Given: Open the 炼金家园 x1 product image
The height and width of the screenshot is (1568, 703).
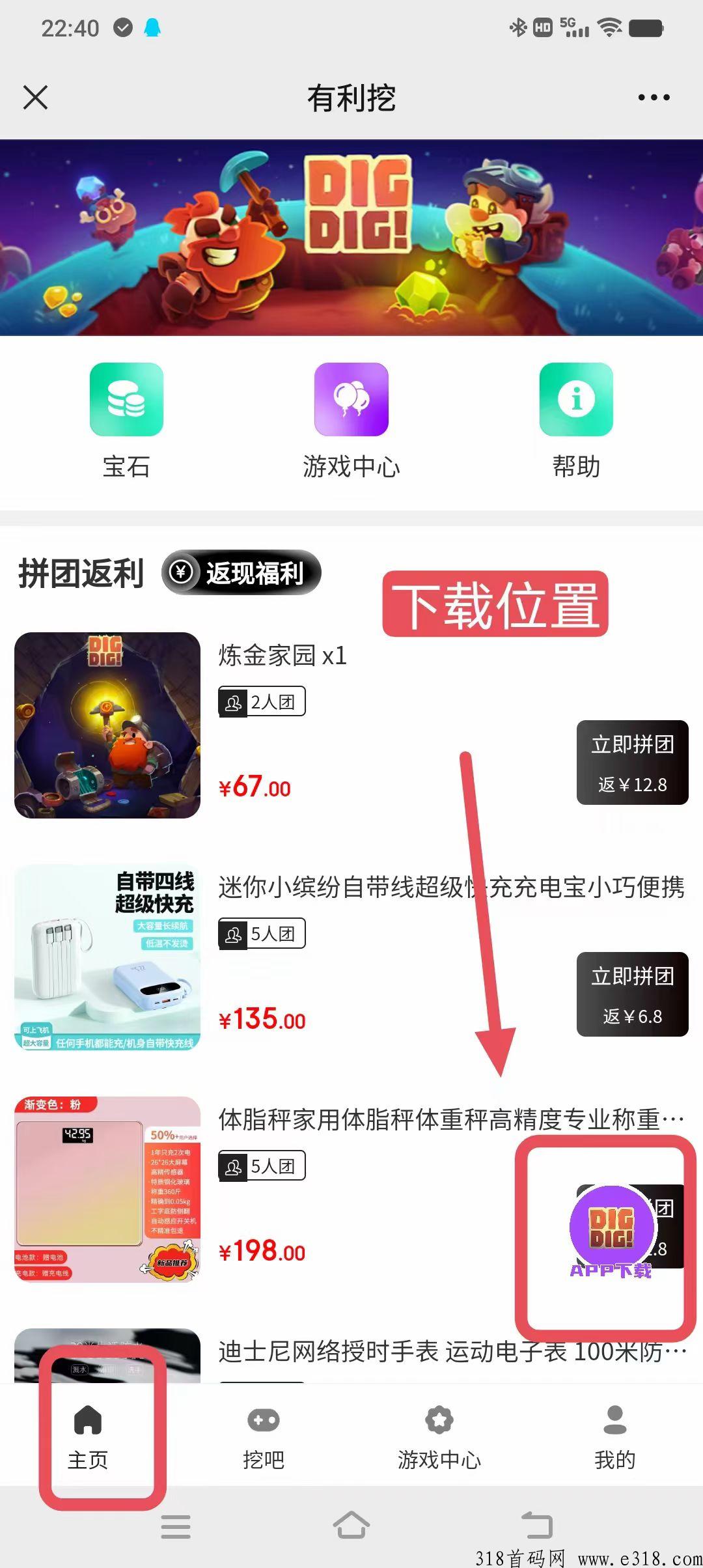Looking at the screenshot, I should tap(107, 725).
